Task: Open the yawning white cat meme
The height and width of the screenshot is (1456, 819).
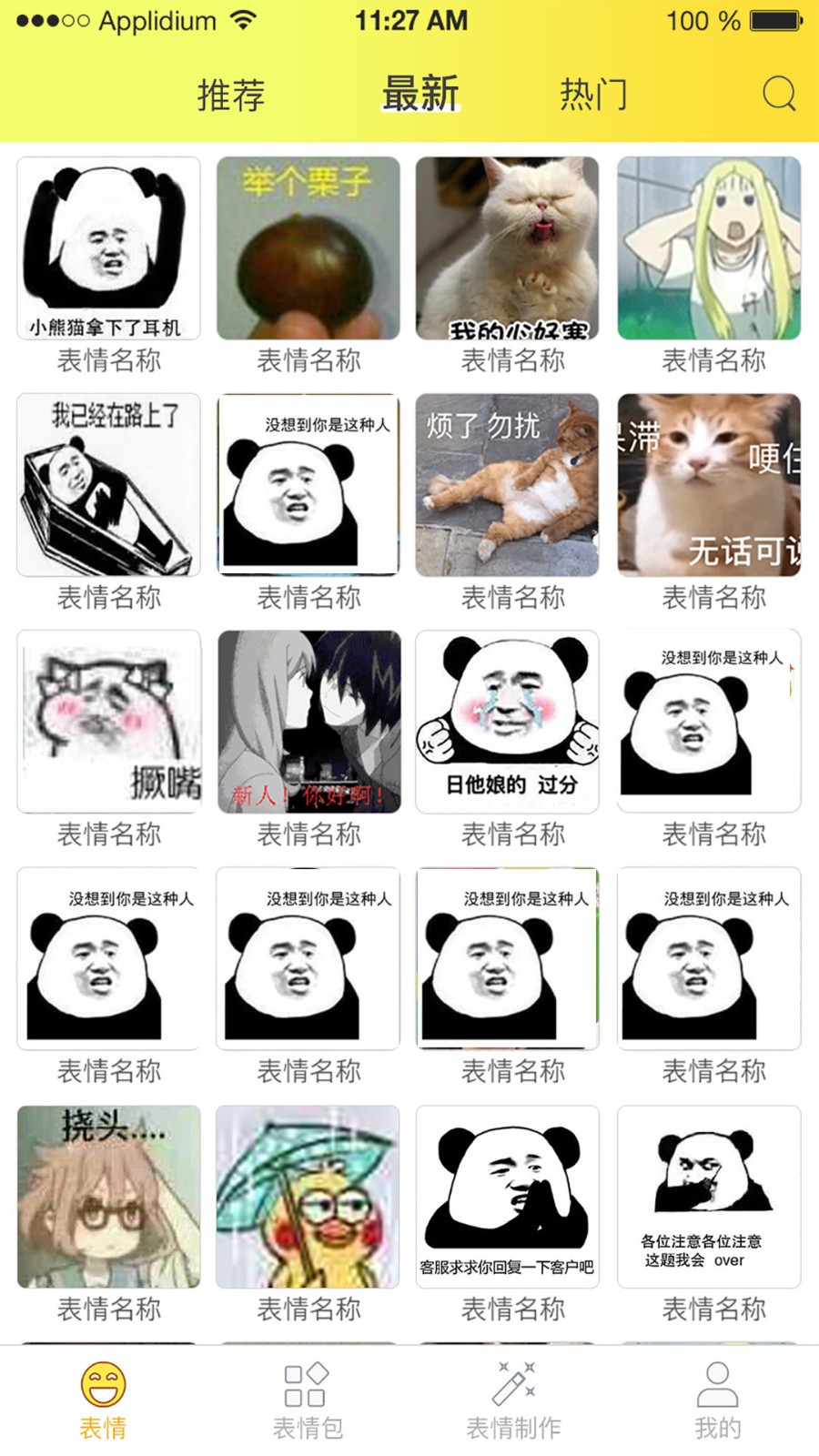Action: 508,248
